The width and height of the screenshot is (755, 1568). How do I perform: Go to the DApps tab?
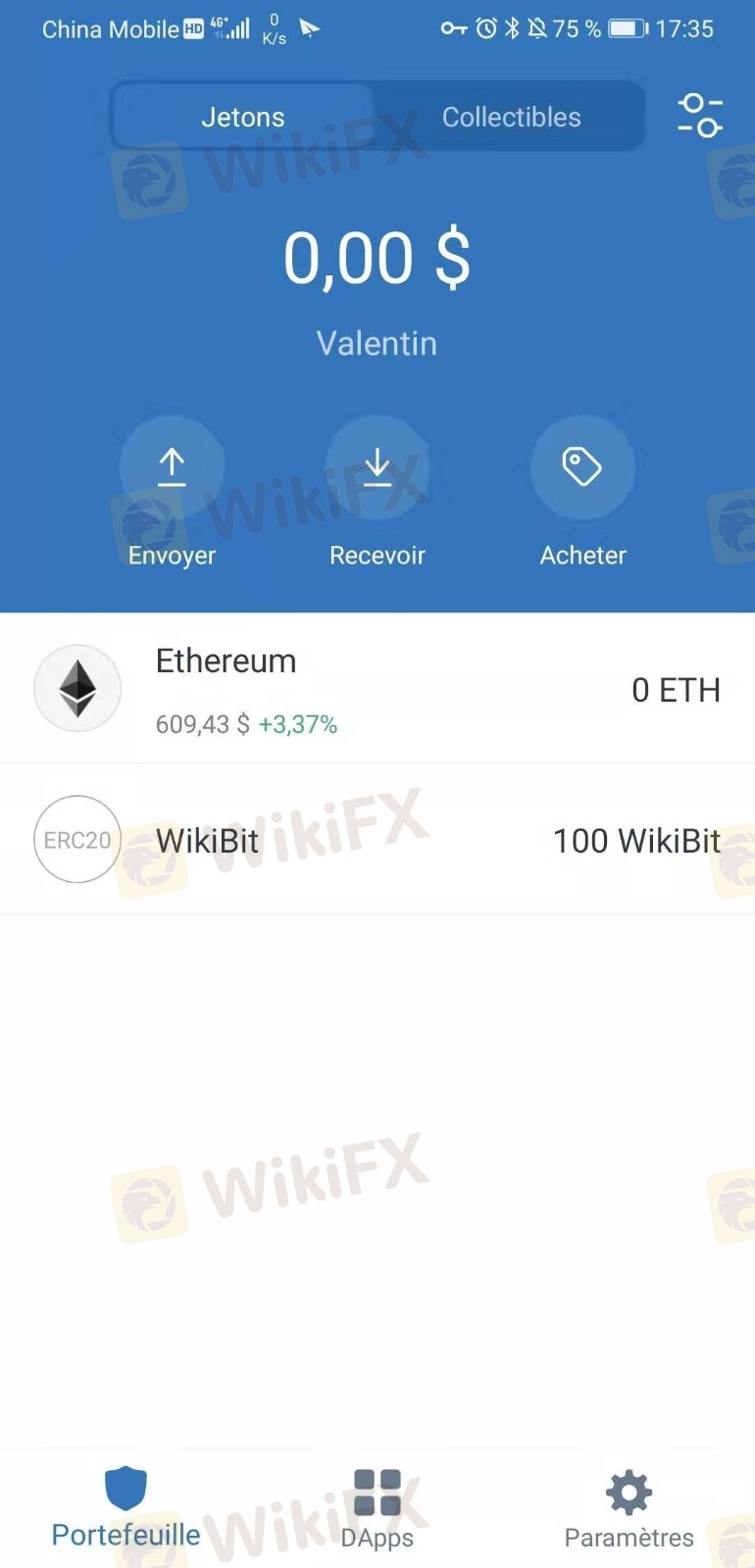tap(377, 1509)
